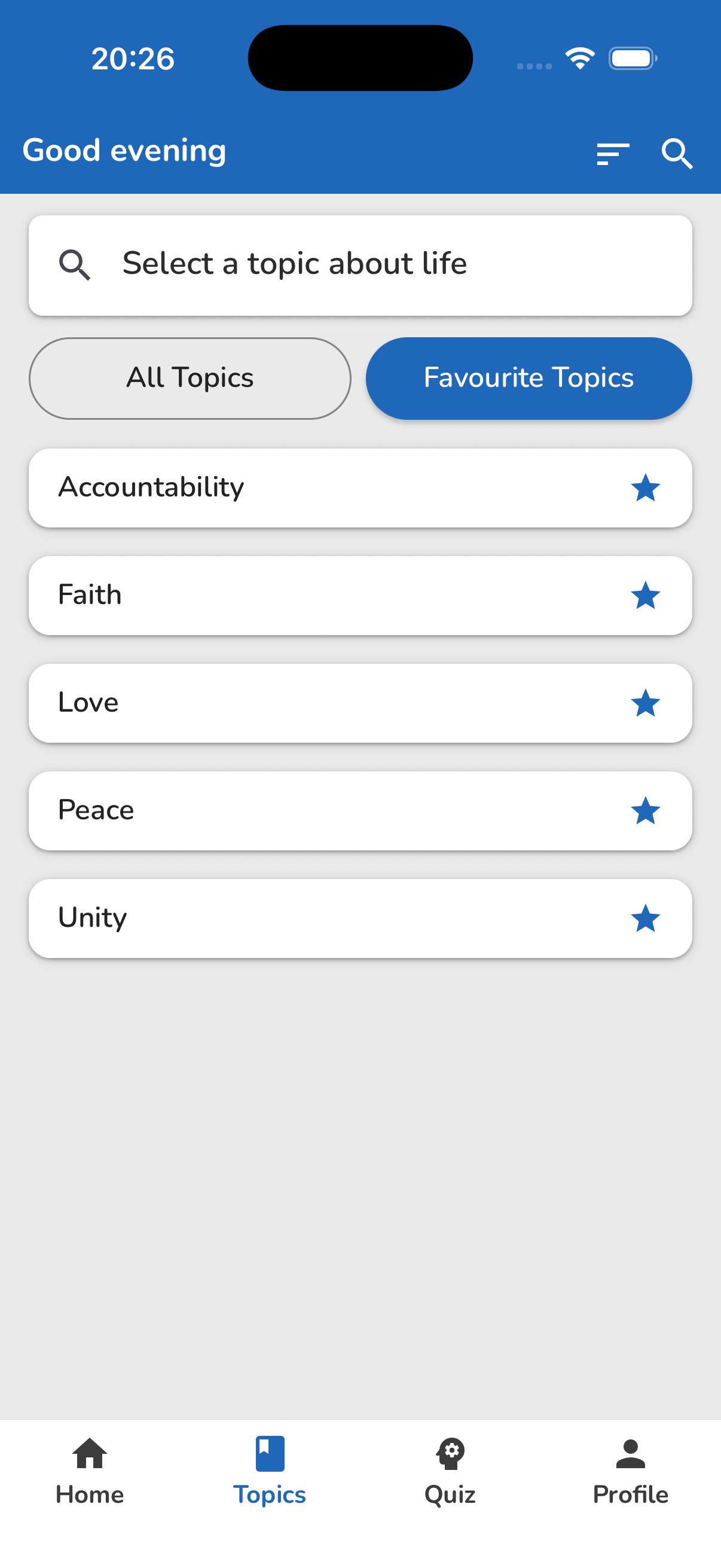Toggle the star next to Faith

pyautogui.click(x=646, y=595)
